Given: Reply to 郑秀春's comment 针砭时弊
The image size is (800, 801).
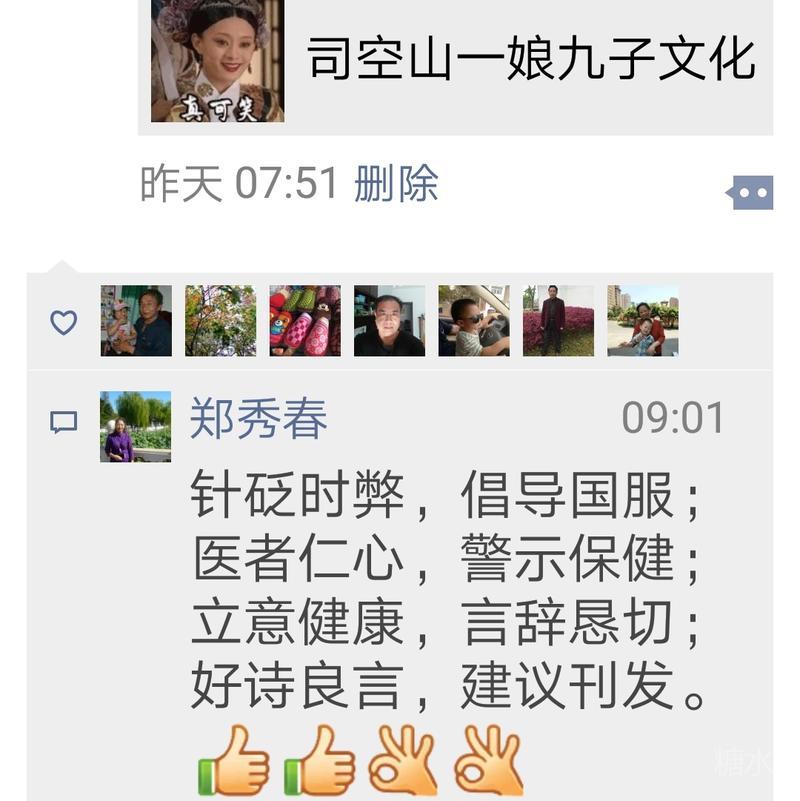Looking at the screenshot, I should (x=450, y=590).
